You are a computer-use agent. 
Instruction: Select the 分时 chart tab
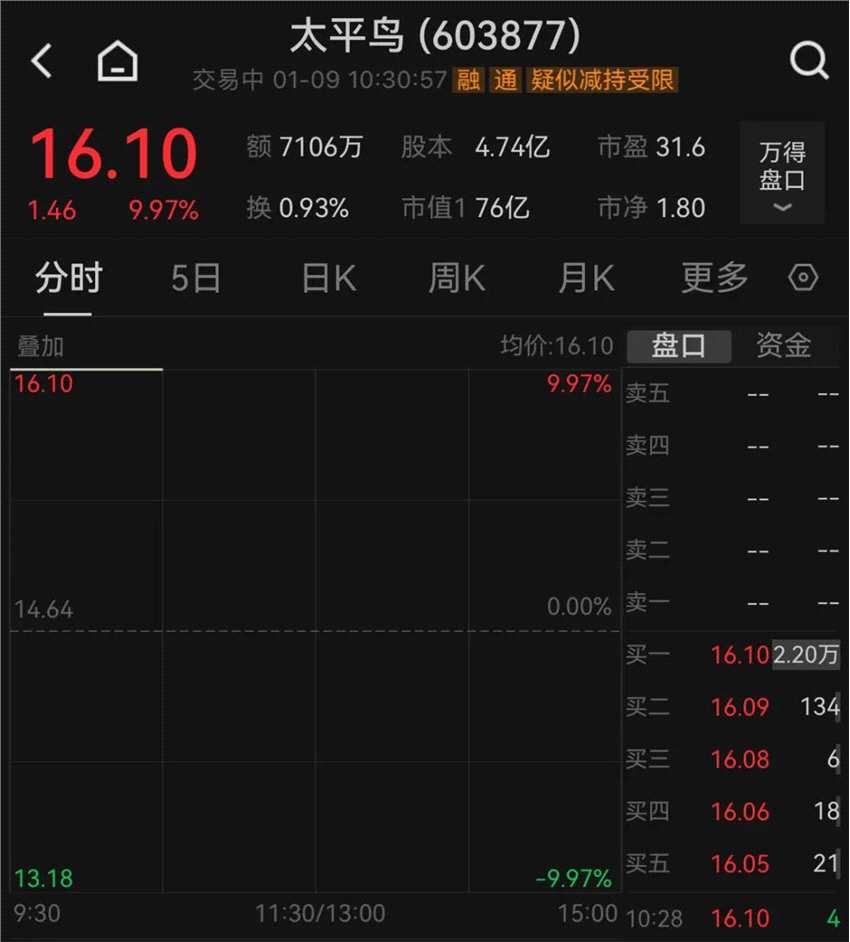[x=68, y=278]
